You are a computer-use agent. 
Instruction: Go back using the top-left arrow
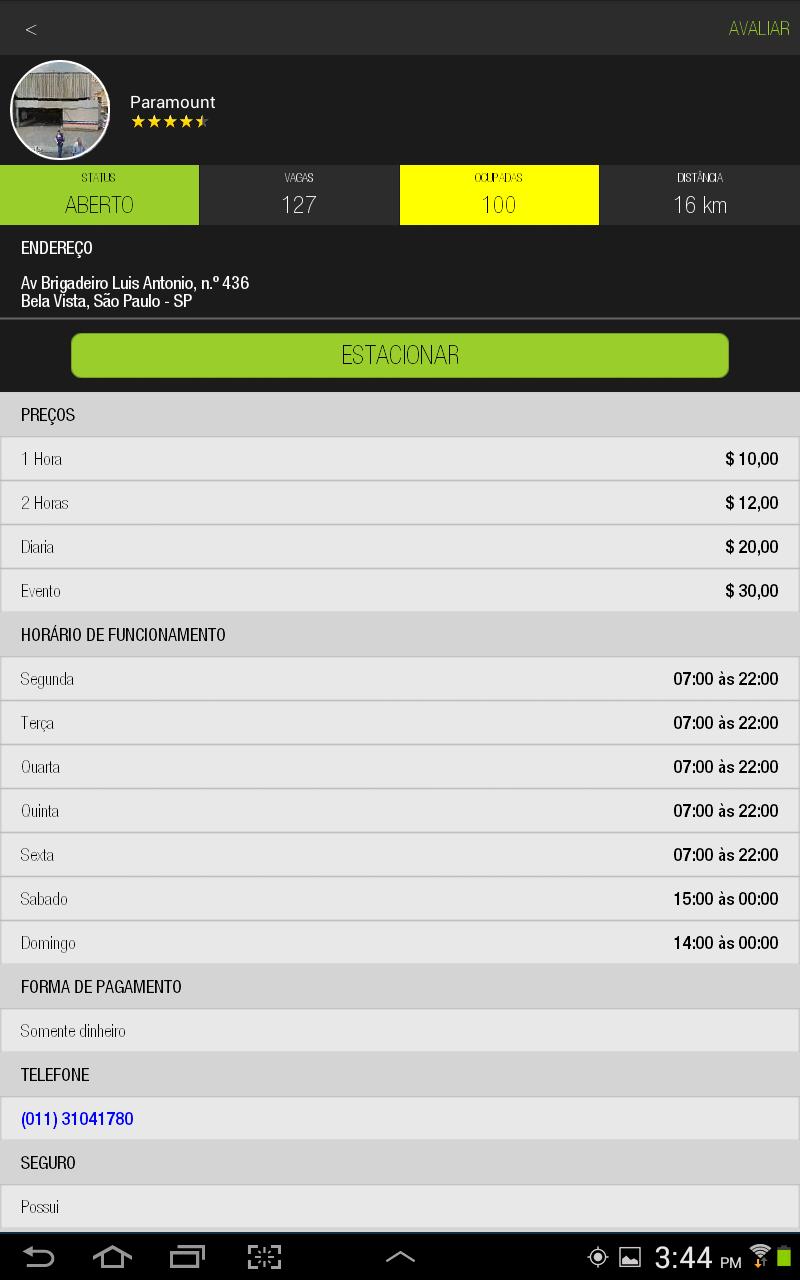coord(31,29)
